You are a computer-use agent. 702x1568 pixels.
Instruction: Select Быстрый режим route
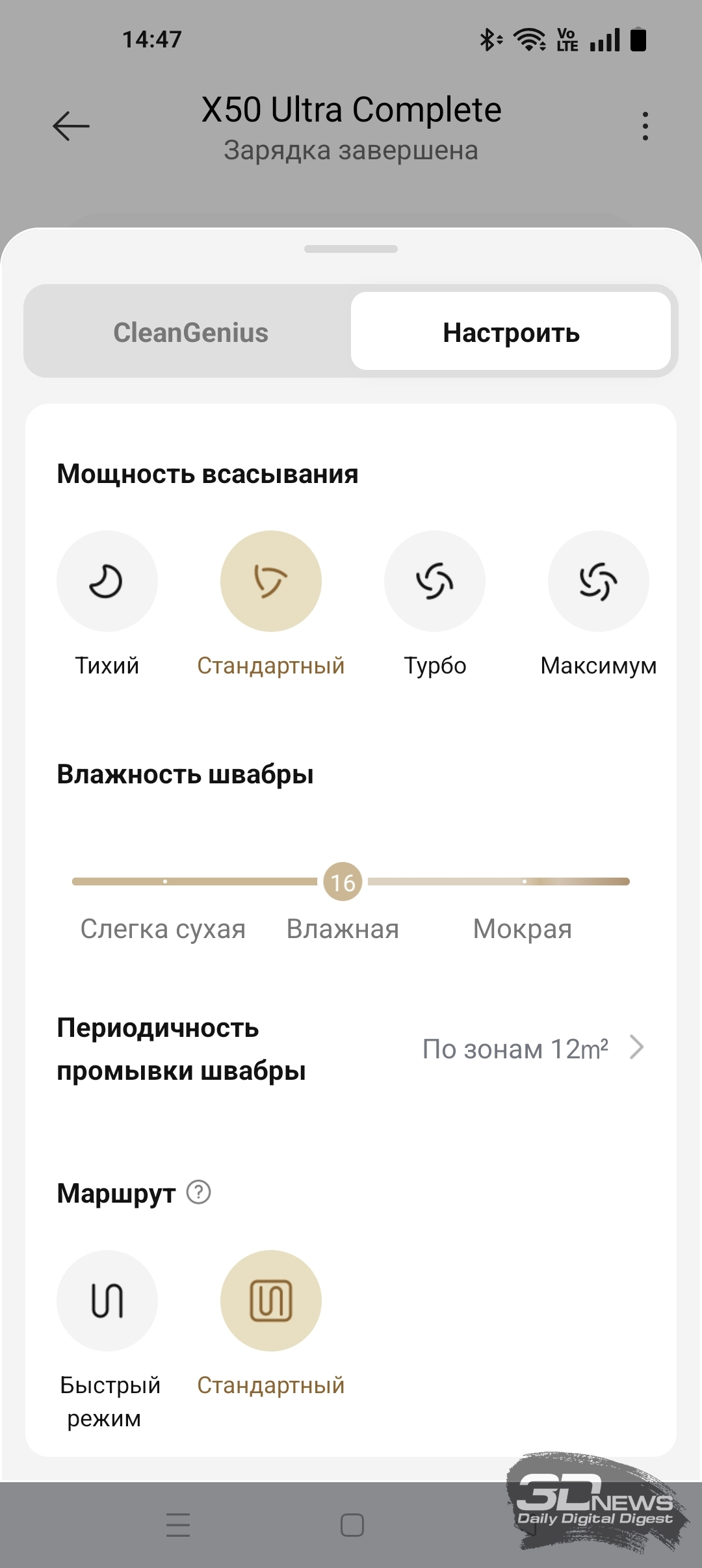point(107,1301)
